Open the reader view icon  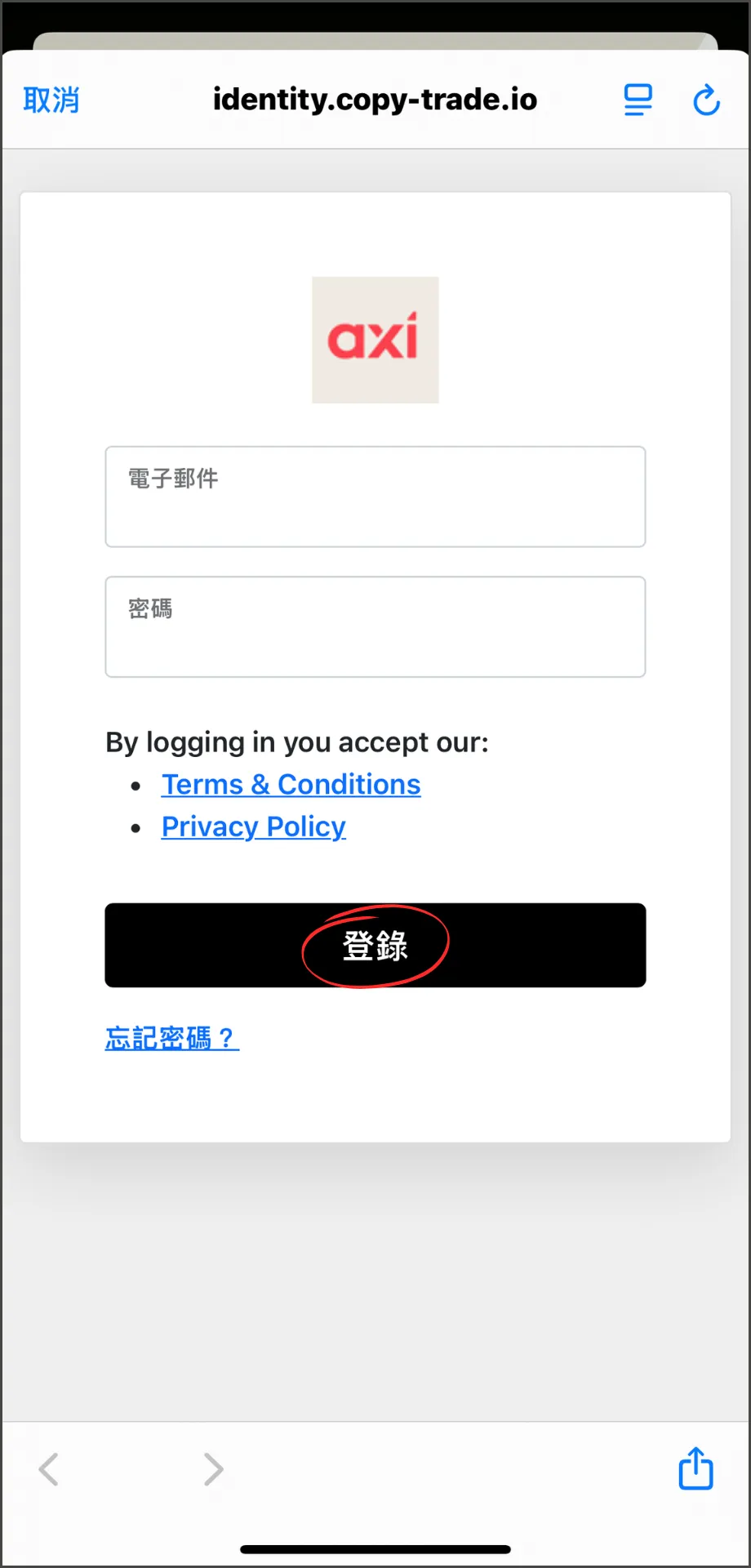tap(638, 100)
